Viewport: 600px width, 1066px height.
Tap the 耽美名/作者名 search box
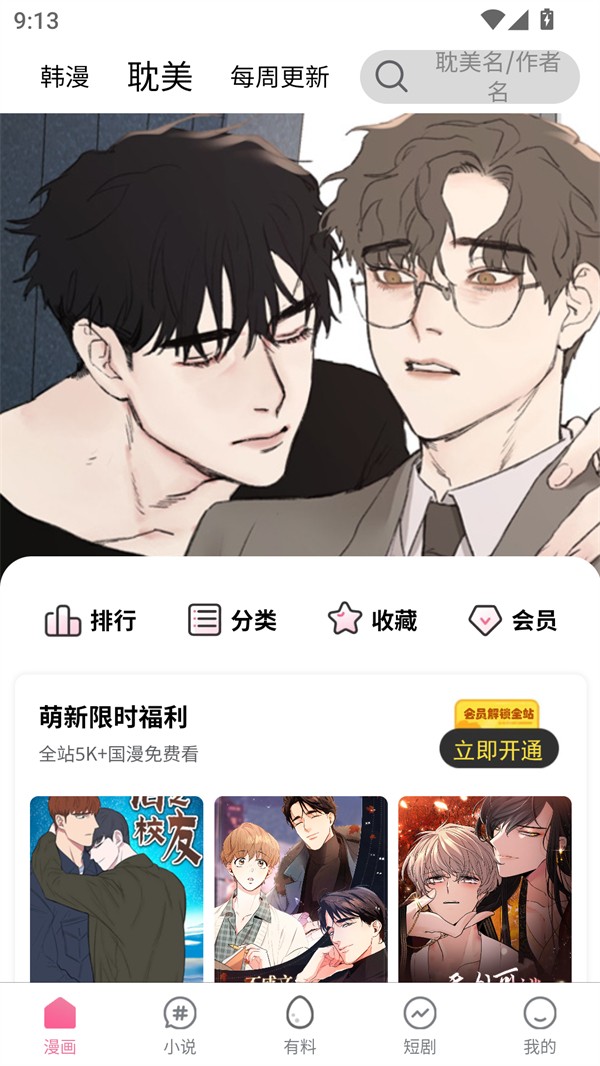[x=470, y=77]
